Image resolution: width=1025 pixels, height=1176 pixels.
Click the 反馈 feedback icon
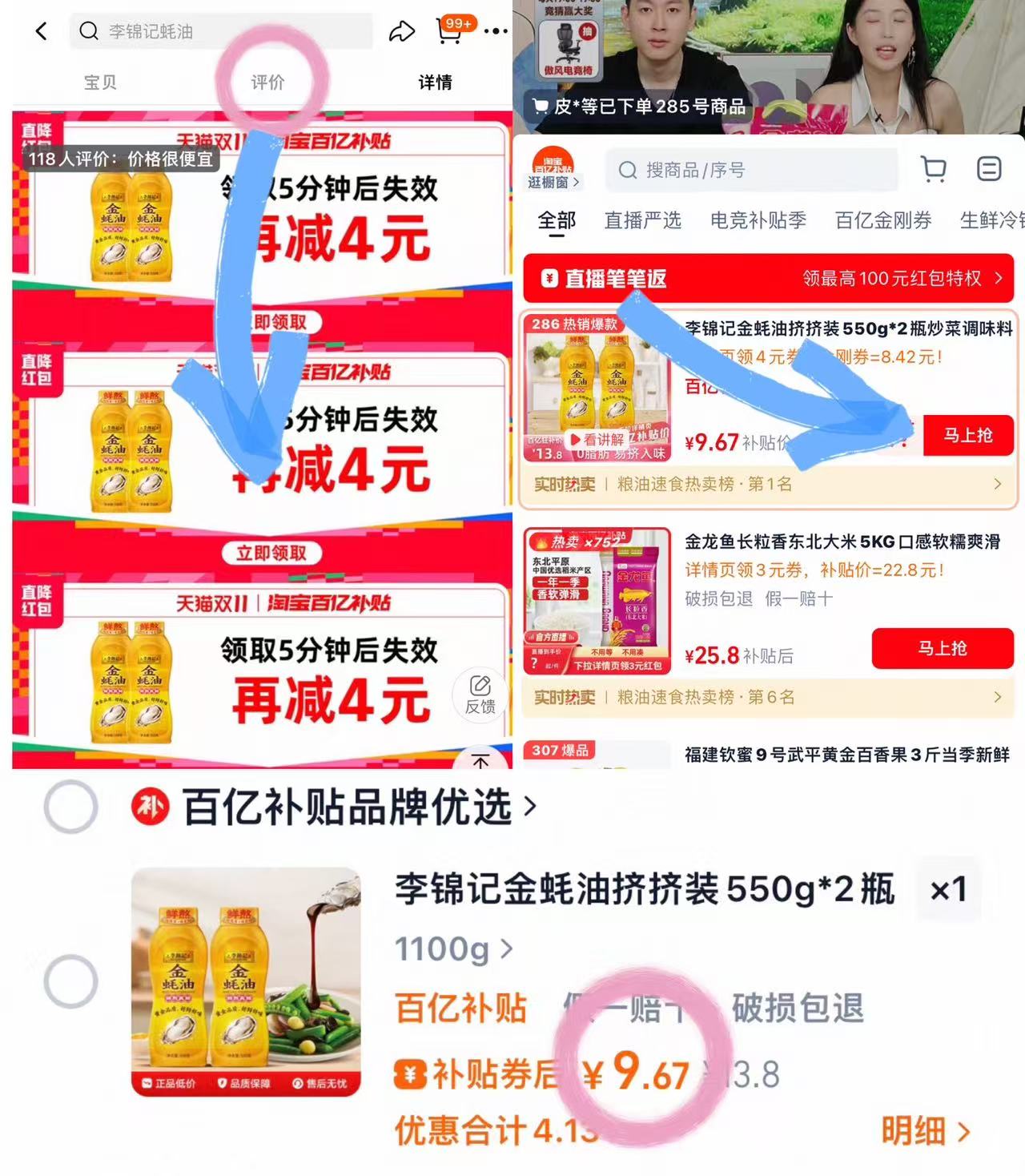[x=479, y=695]
